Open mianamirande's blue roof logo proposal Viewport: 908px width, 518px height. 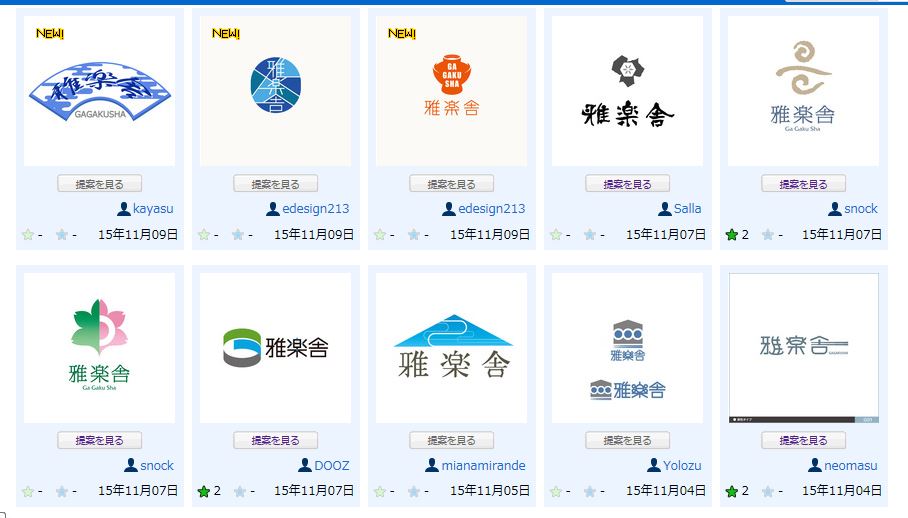tap(451, 347)
